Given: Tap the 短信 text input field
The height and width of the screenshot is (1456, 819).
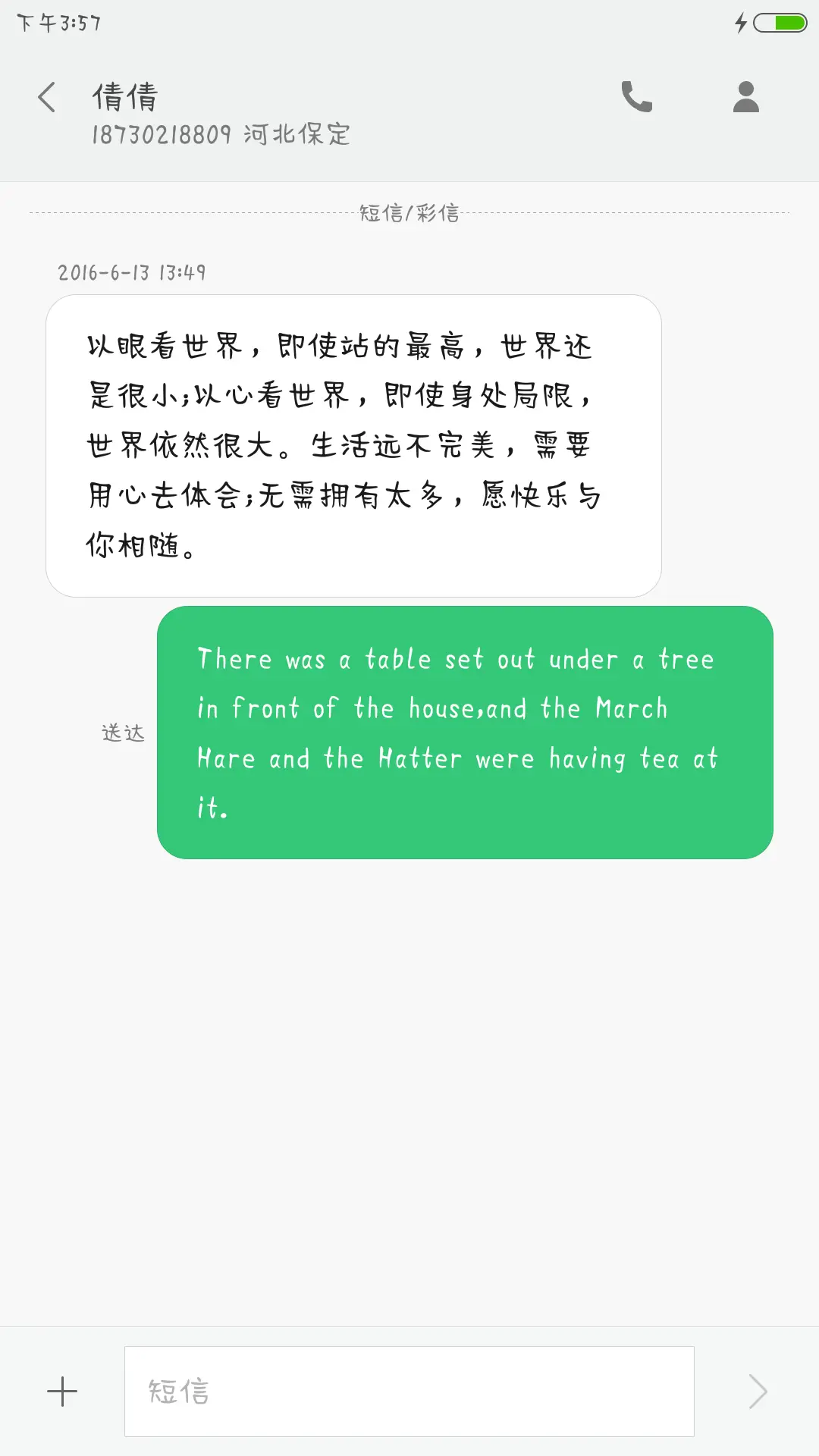Looking at the screenshot, I should tap(409, 1392).
